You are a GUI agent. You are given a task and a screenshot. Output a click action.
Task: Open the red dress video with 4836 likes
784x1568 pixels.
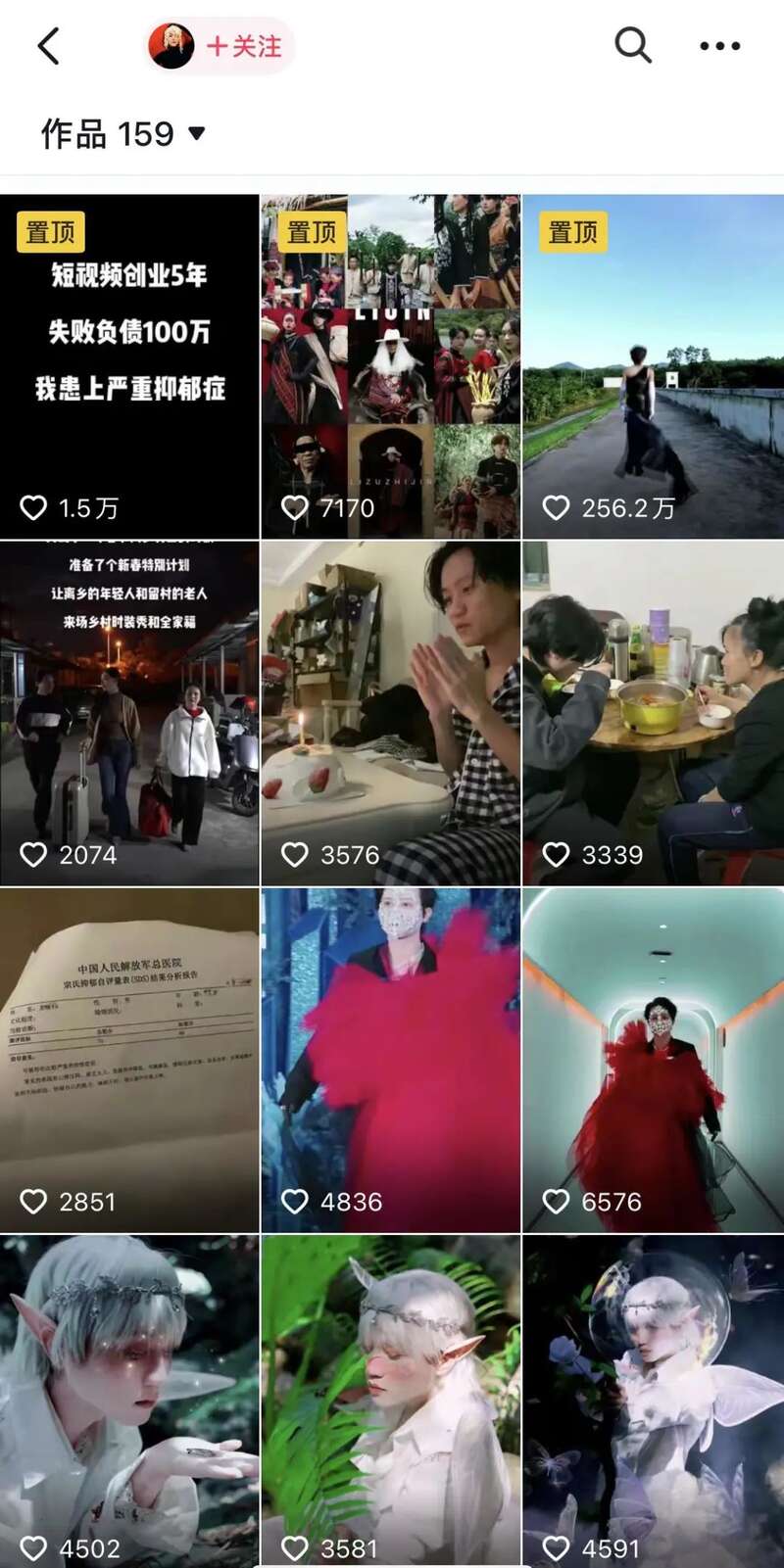(390, 1060)
